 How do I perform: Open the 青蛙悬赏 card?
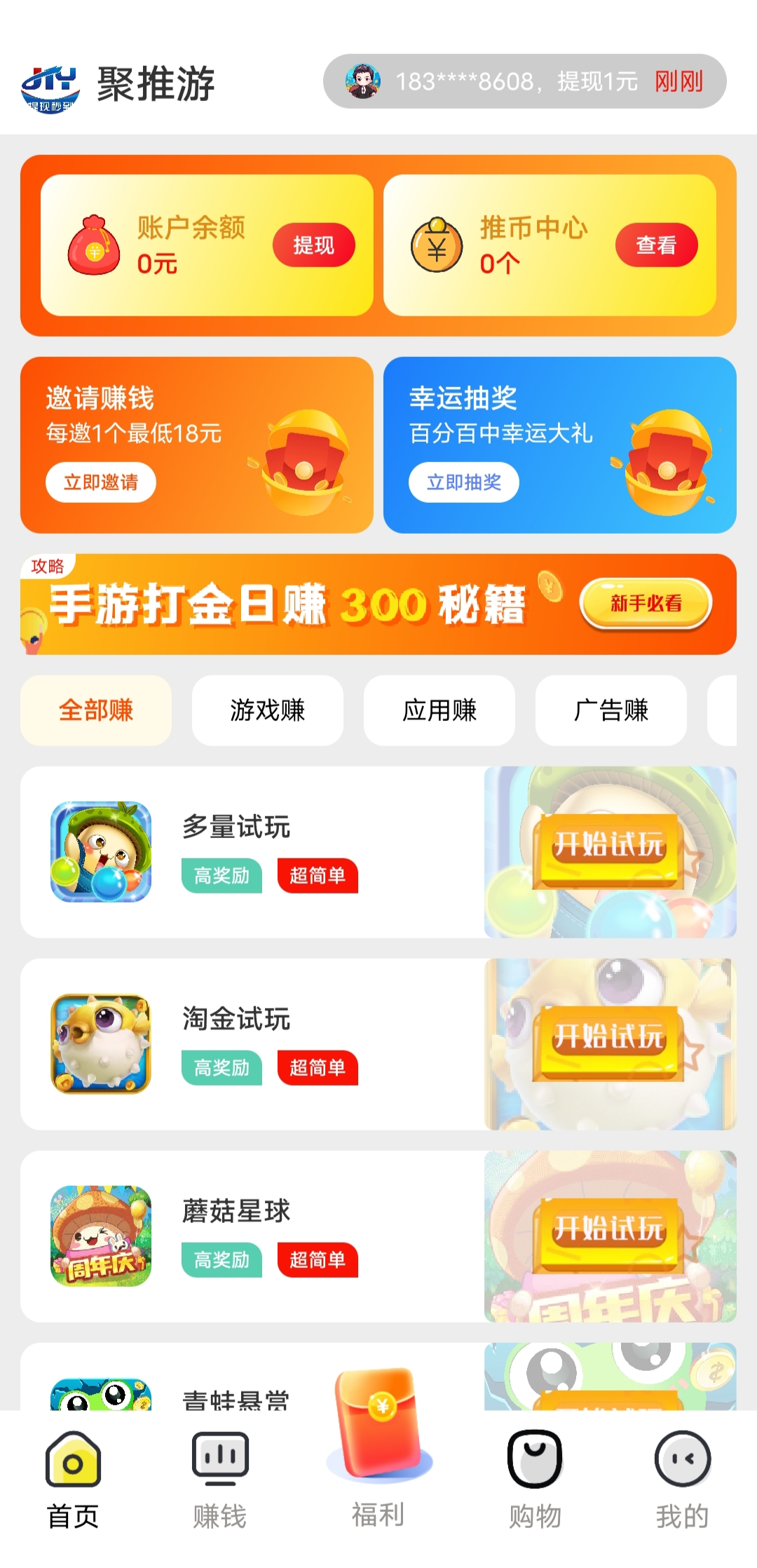pyautogui.click(x=378, y=1377)
